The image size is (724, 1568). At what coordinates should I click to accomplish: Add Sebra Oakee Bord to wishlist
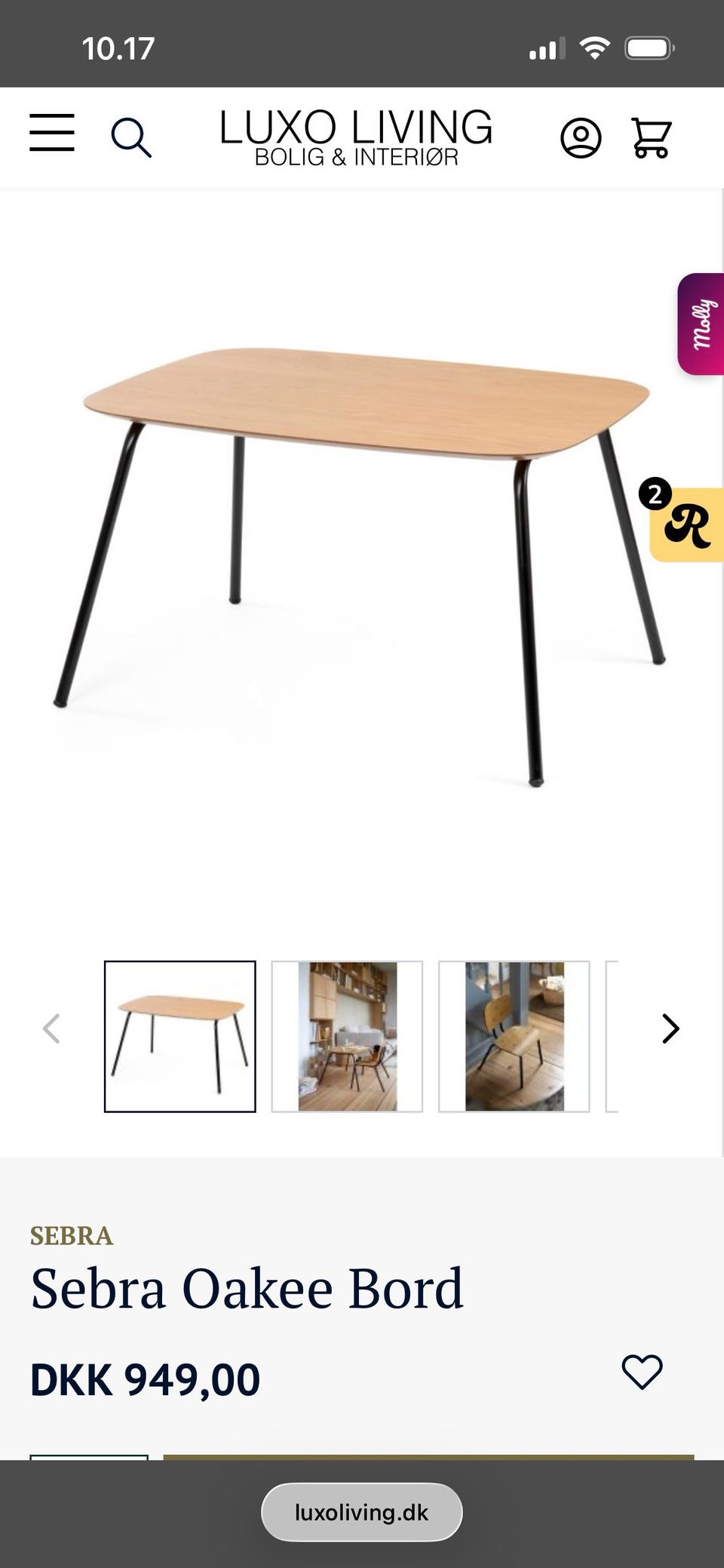tap(642, 1371)
